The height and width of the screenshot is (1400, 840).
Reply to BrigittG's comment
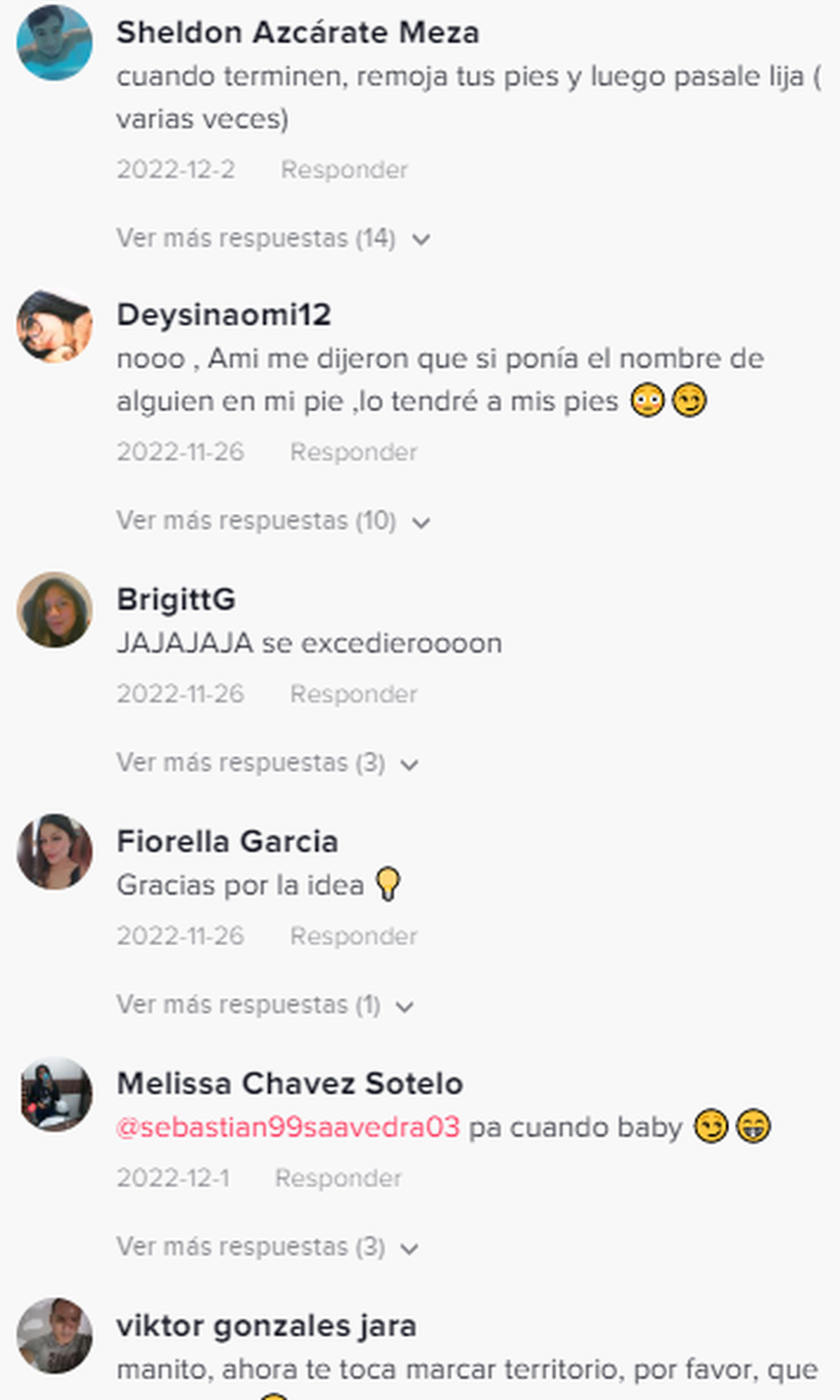pos(353,694)
